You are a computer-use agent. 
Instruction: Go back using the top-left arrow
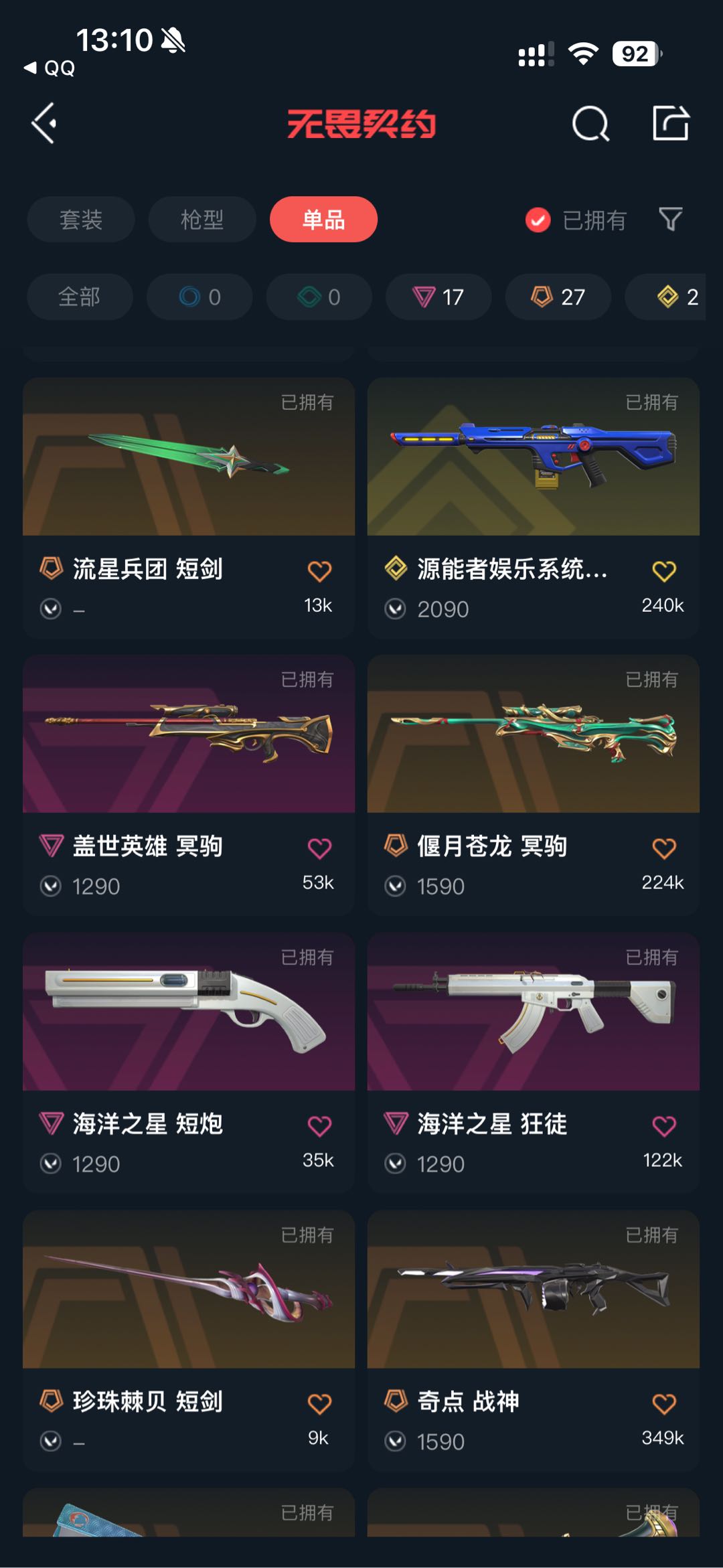point(44,123)
